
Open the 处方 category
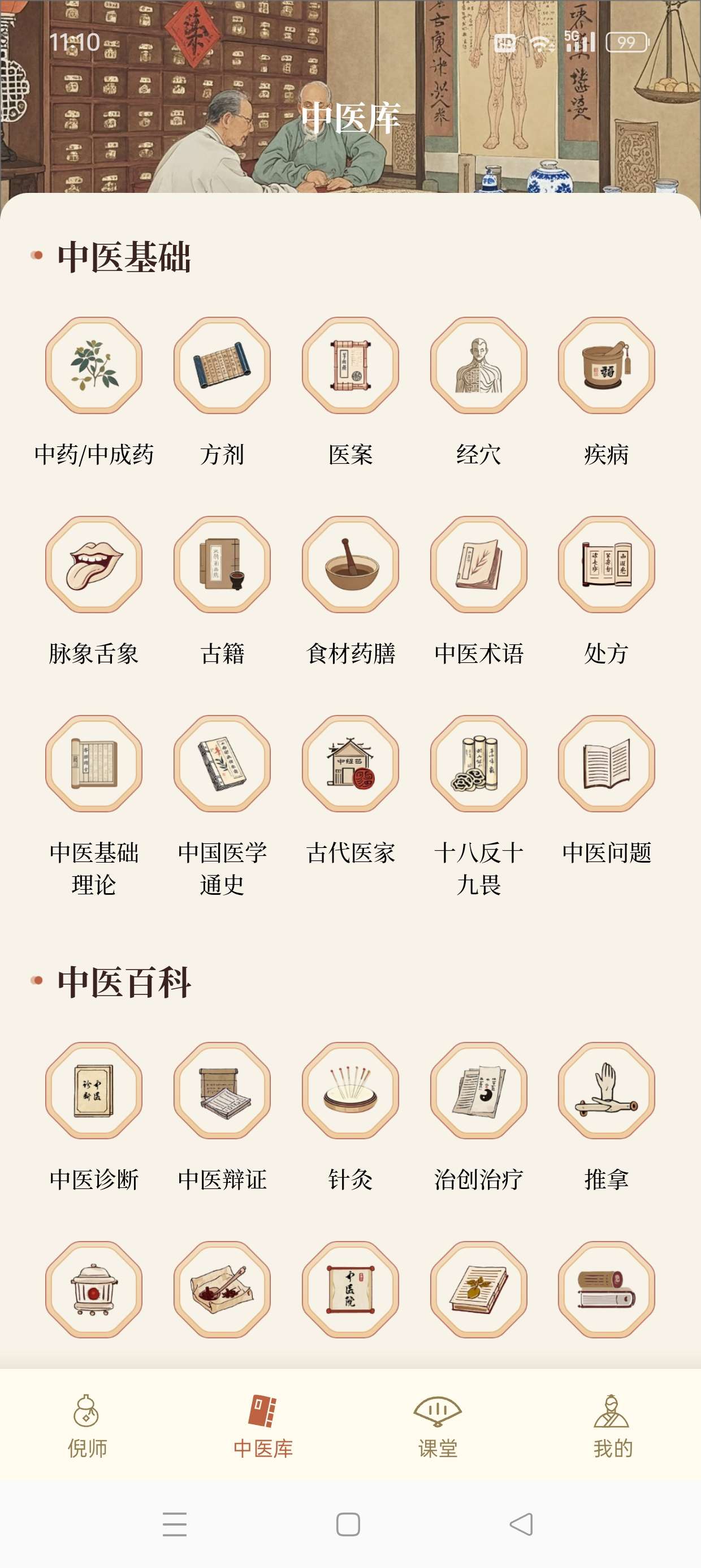click(x=607, y=565)
